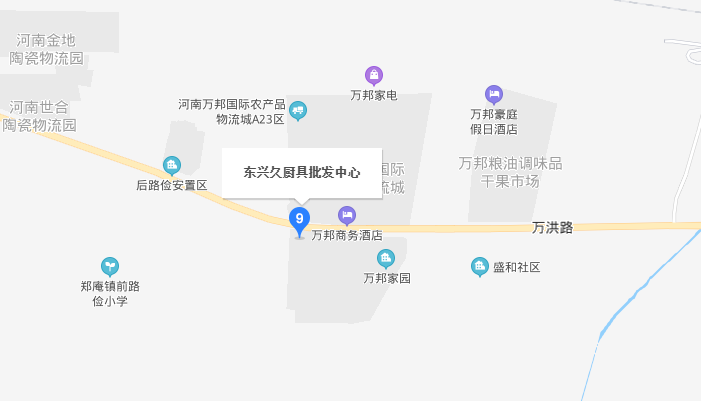
Task: Open the 万邦豪庭假日酒店 hotel icon
Action: coord(493,94)
